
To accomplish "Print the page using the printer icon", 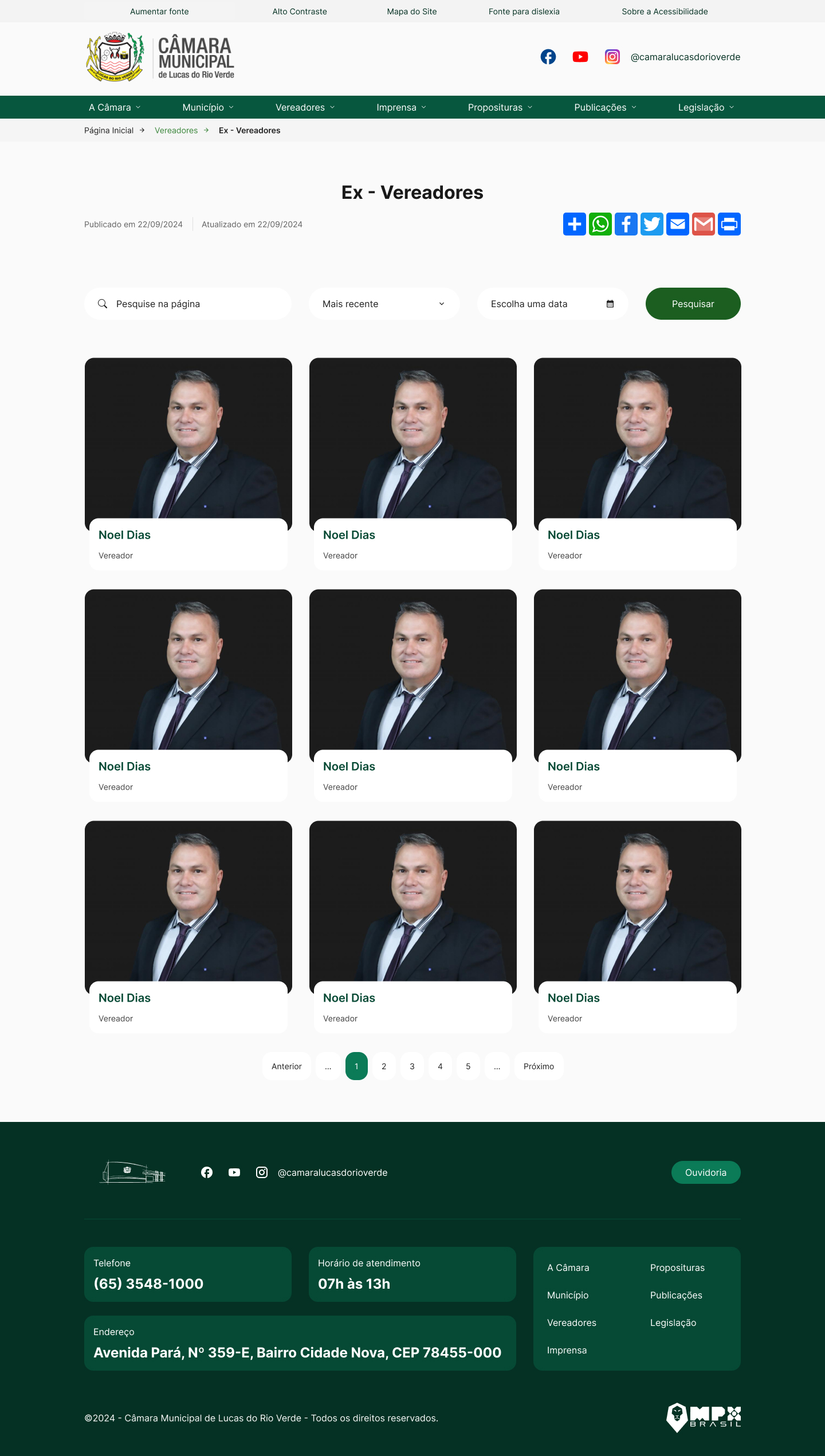I will coord(729,224).
